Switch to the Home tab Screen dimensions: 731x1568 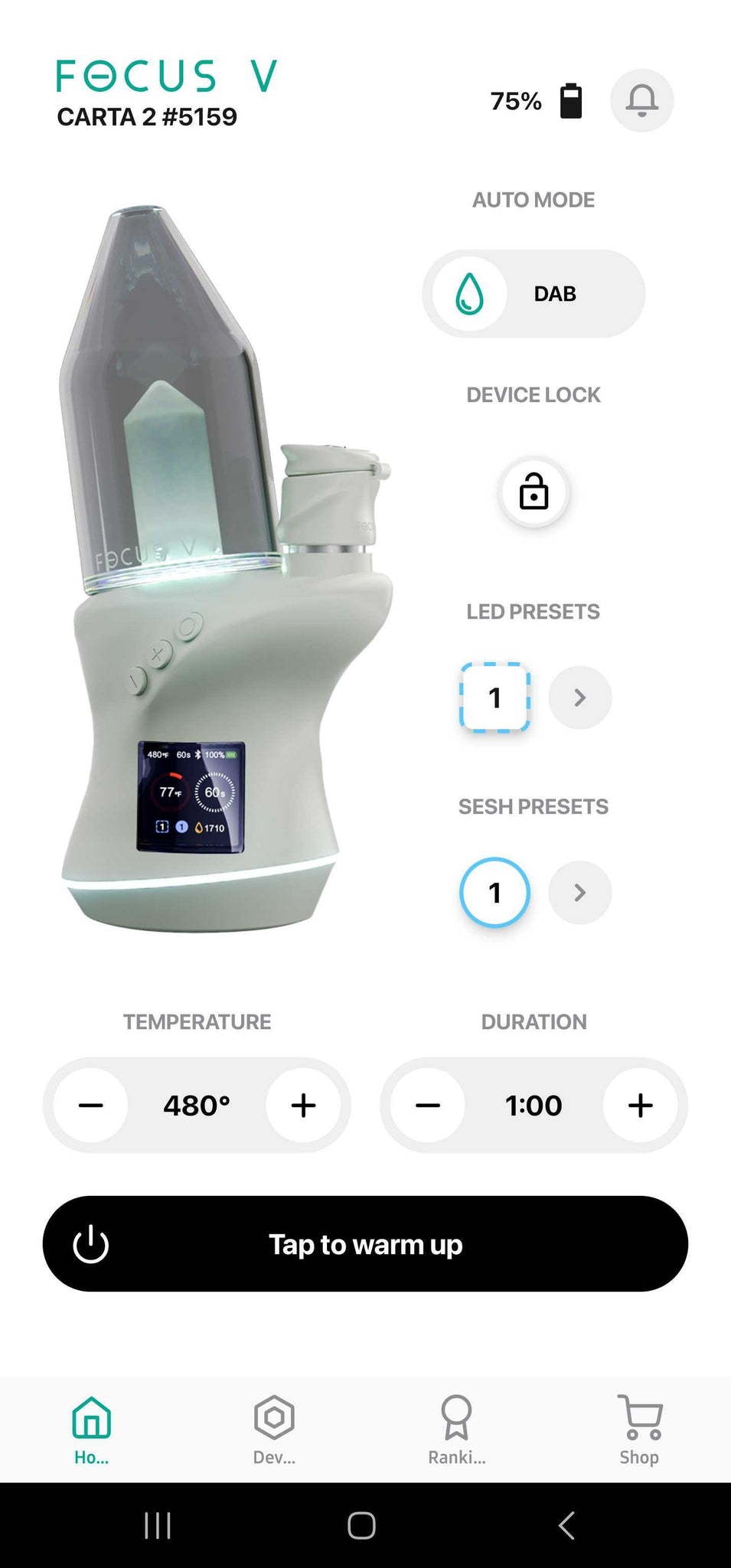[91, 1429]
